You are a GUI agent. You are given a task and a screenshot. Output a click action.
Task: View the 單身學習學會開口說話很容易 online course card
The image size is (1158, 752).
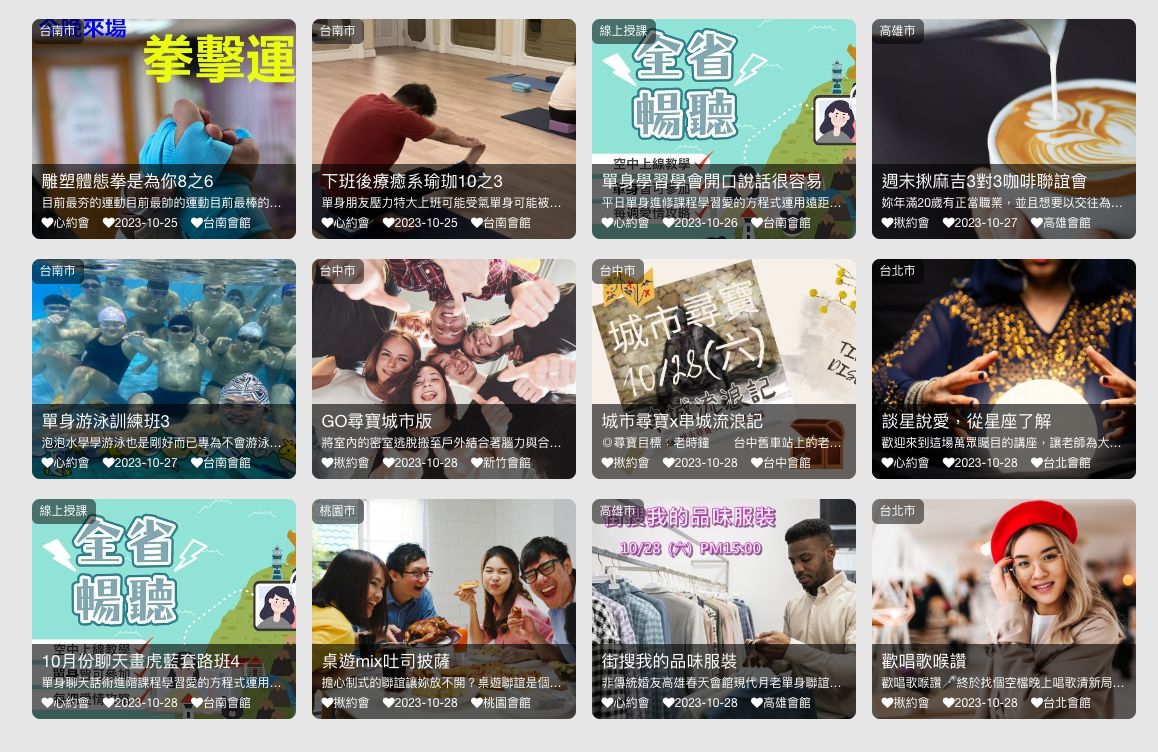coord(724,129)
